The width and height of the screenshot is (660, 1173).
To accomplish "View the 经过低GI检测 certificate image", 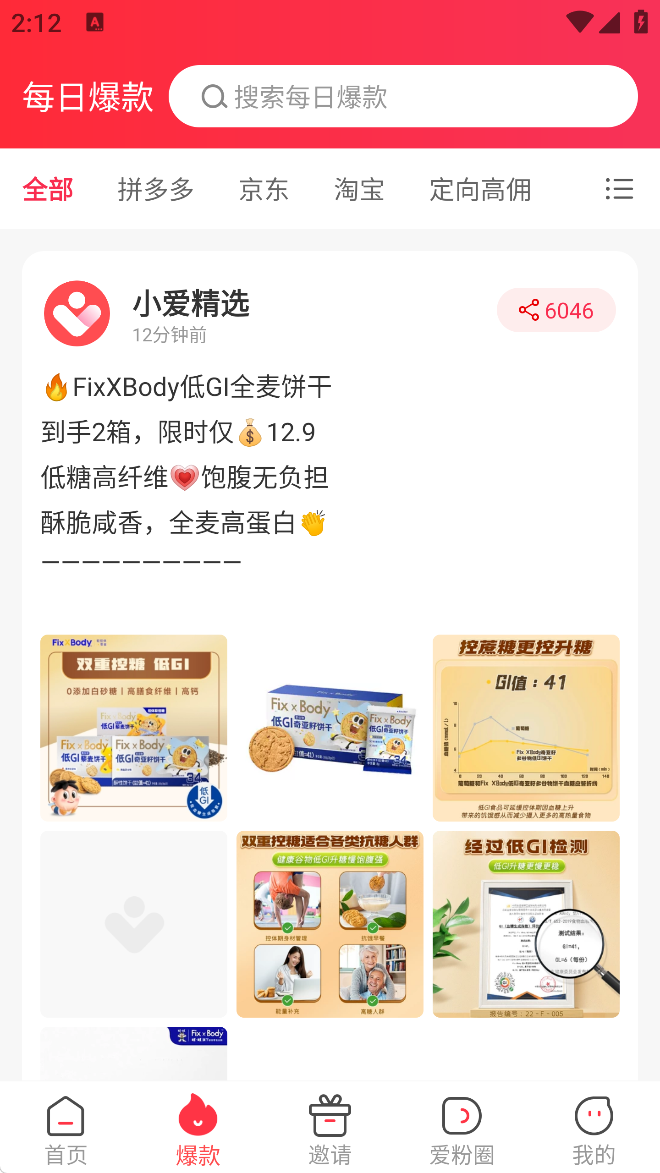I will pyautogui.click(x=526, y=924).
